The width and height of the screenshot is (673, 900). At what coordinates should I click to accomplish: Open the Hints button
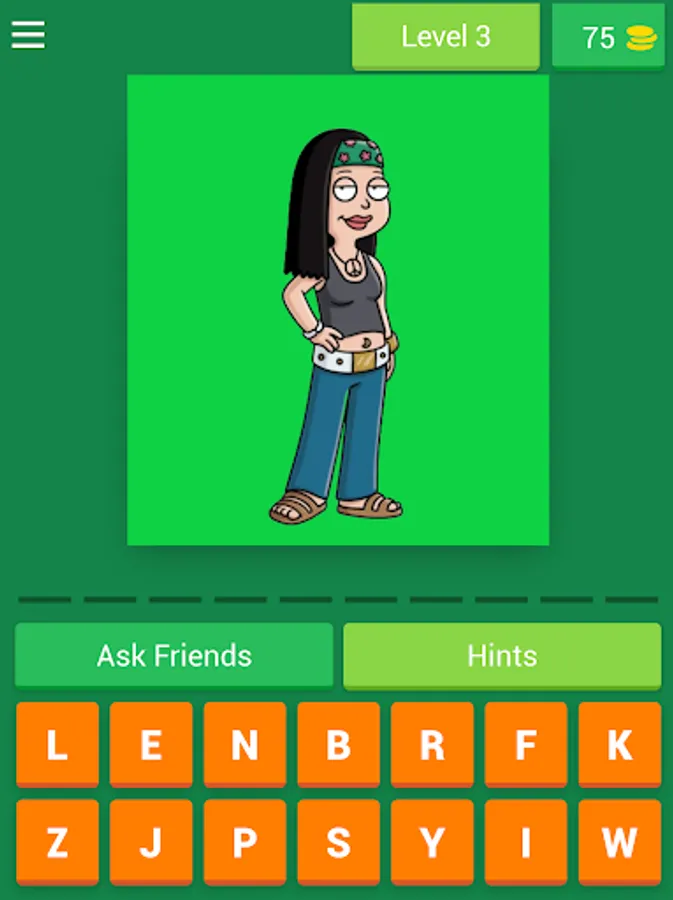502,655
